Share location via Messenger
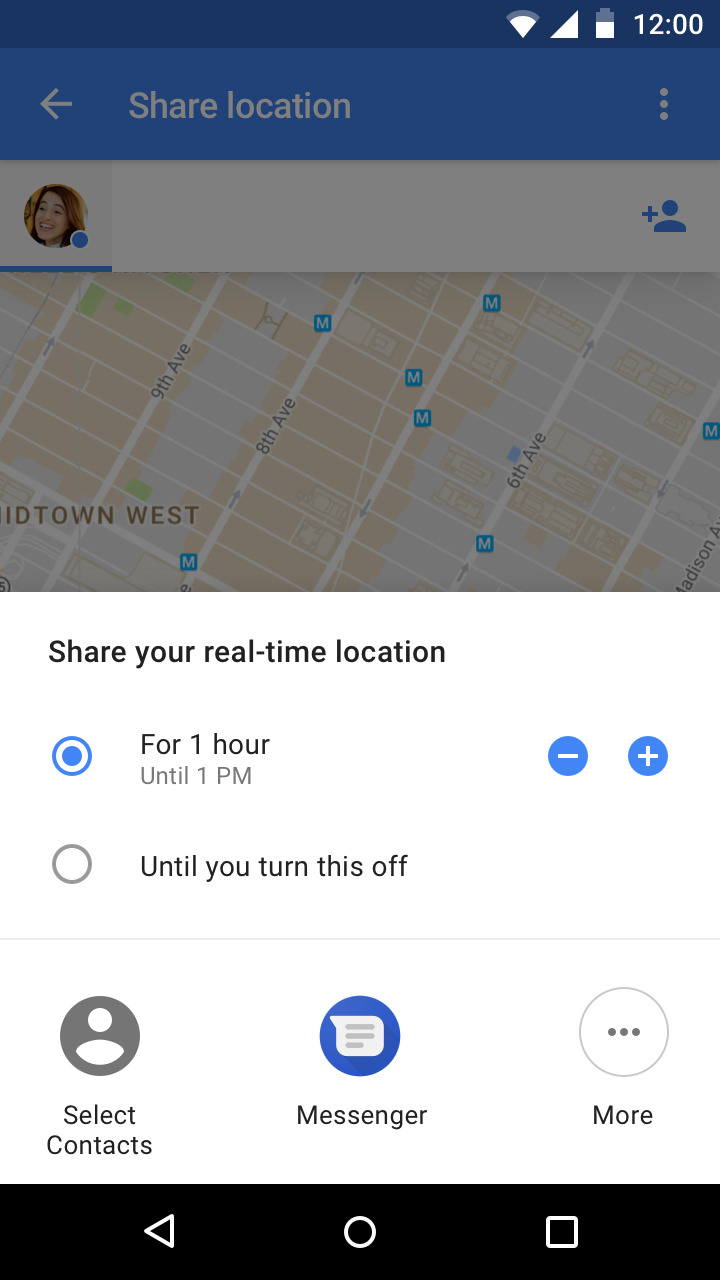The width and height of the screenshot is (720, 1280). [360, 1062]
